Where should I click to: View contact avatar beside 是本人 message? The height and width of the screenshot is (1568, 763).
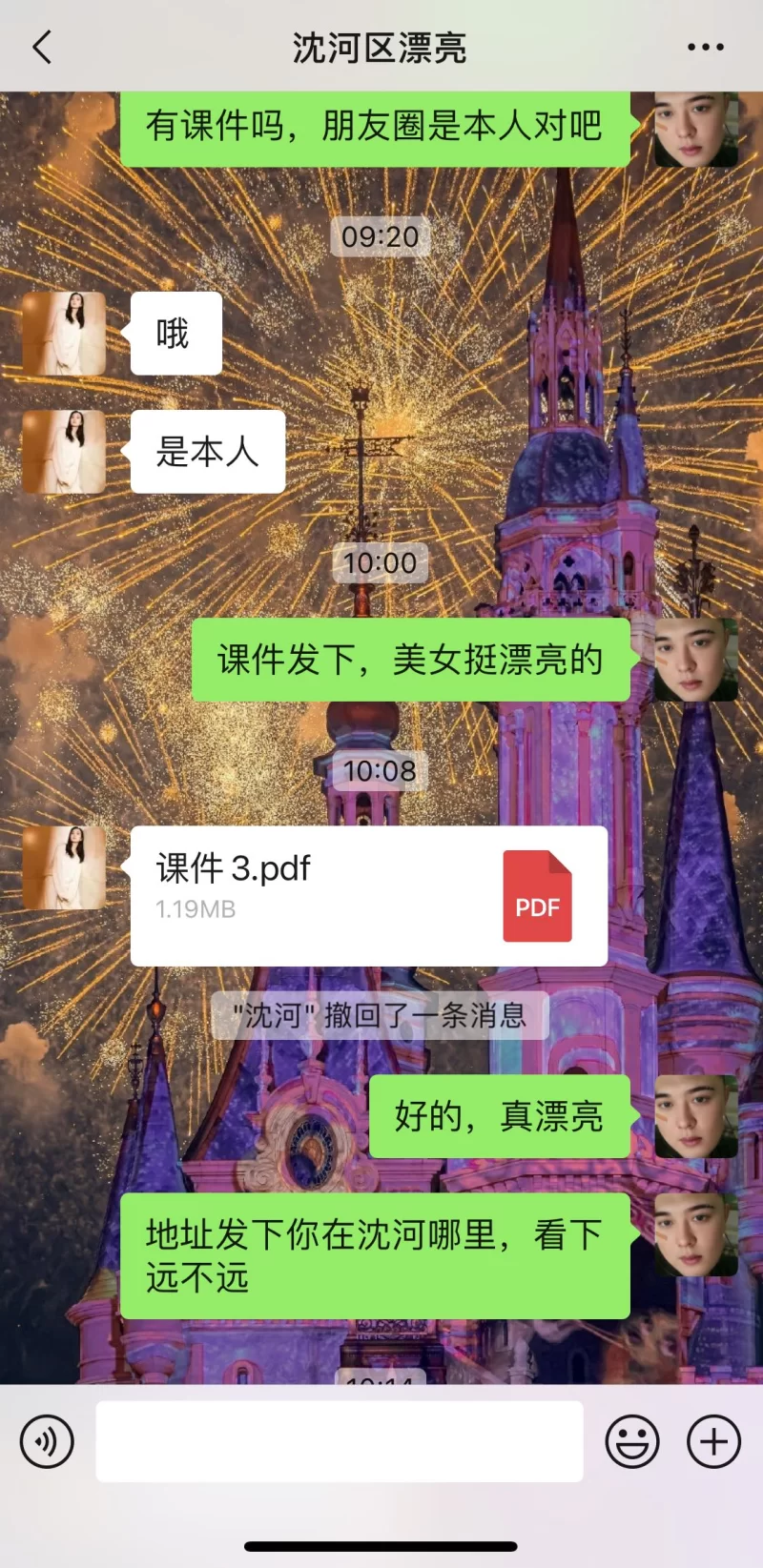[x=64, y=452]
